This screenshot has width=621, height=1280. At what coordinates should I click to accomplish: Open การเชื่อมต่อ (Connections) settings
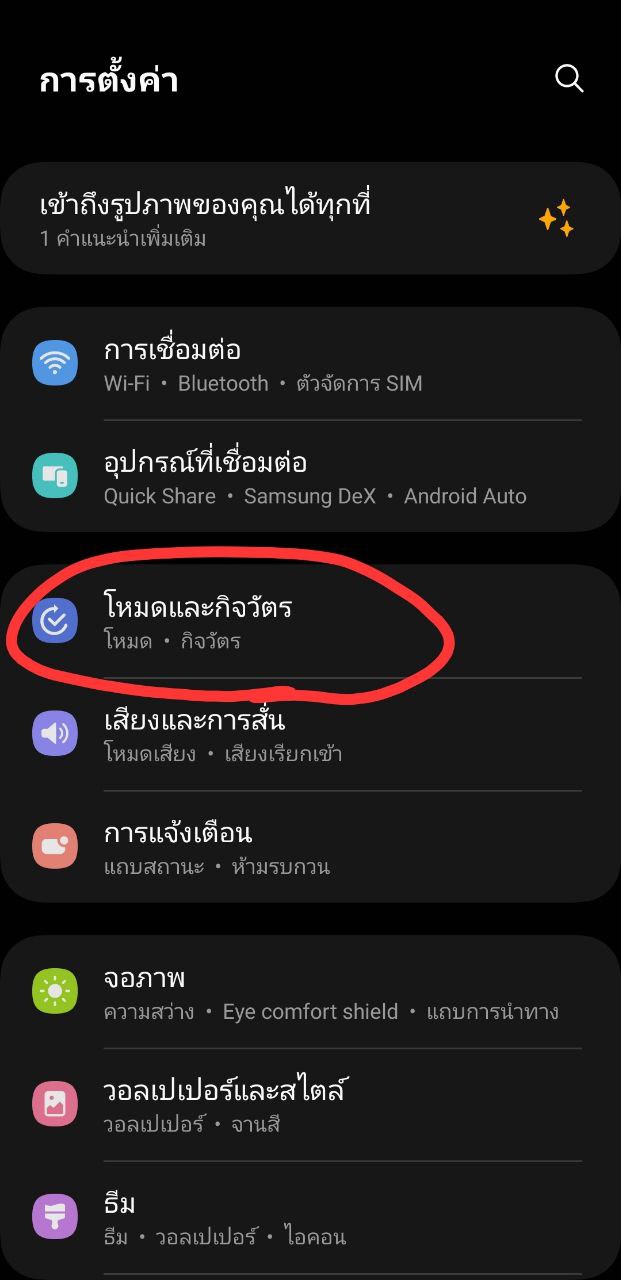coord(310,365)
